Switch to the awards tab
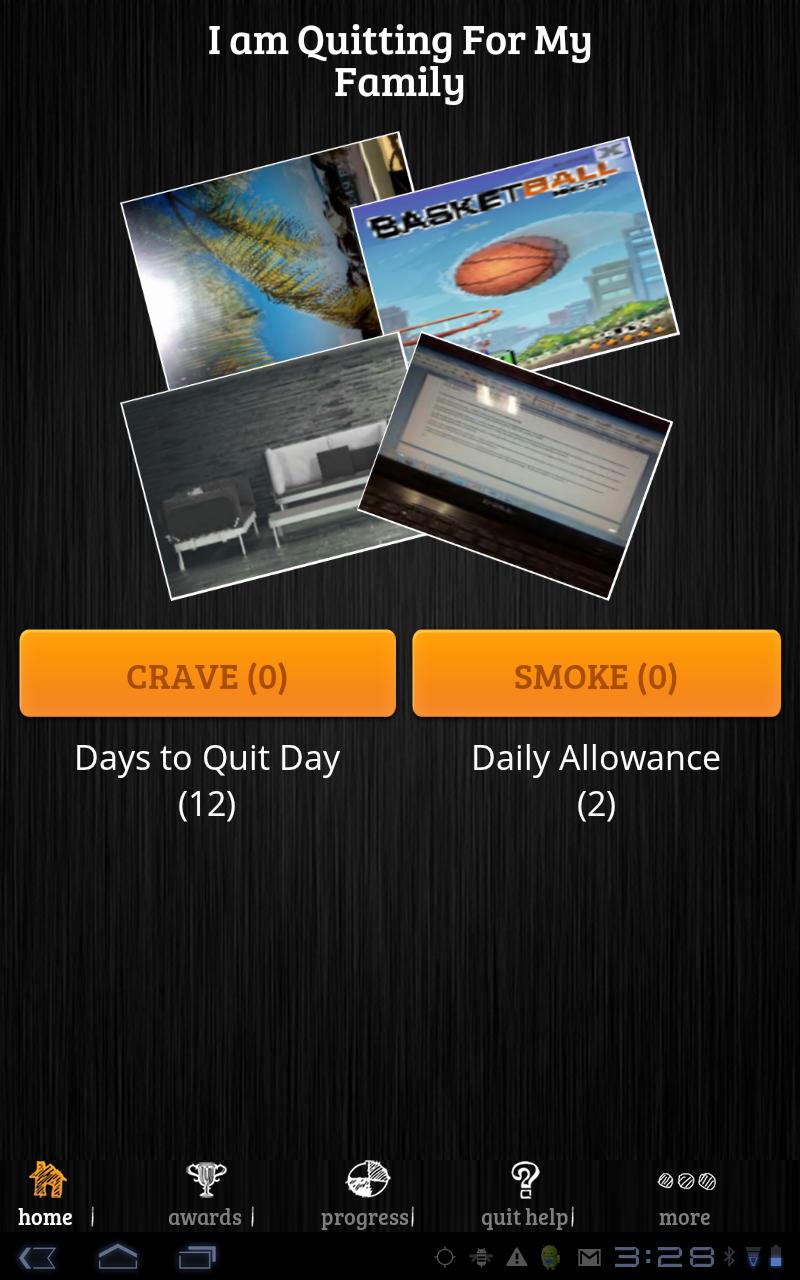This screenshot has height=1280, width=800. (205, 1194)
